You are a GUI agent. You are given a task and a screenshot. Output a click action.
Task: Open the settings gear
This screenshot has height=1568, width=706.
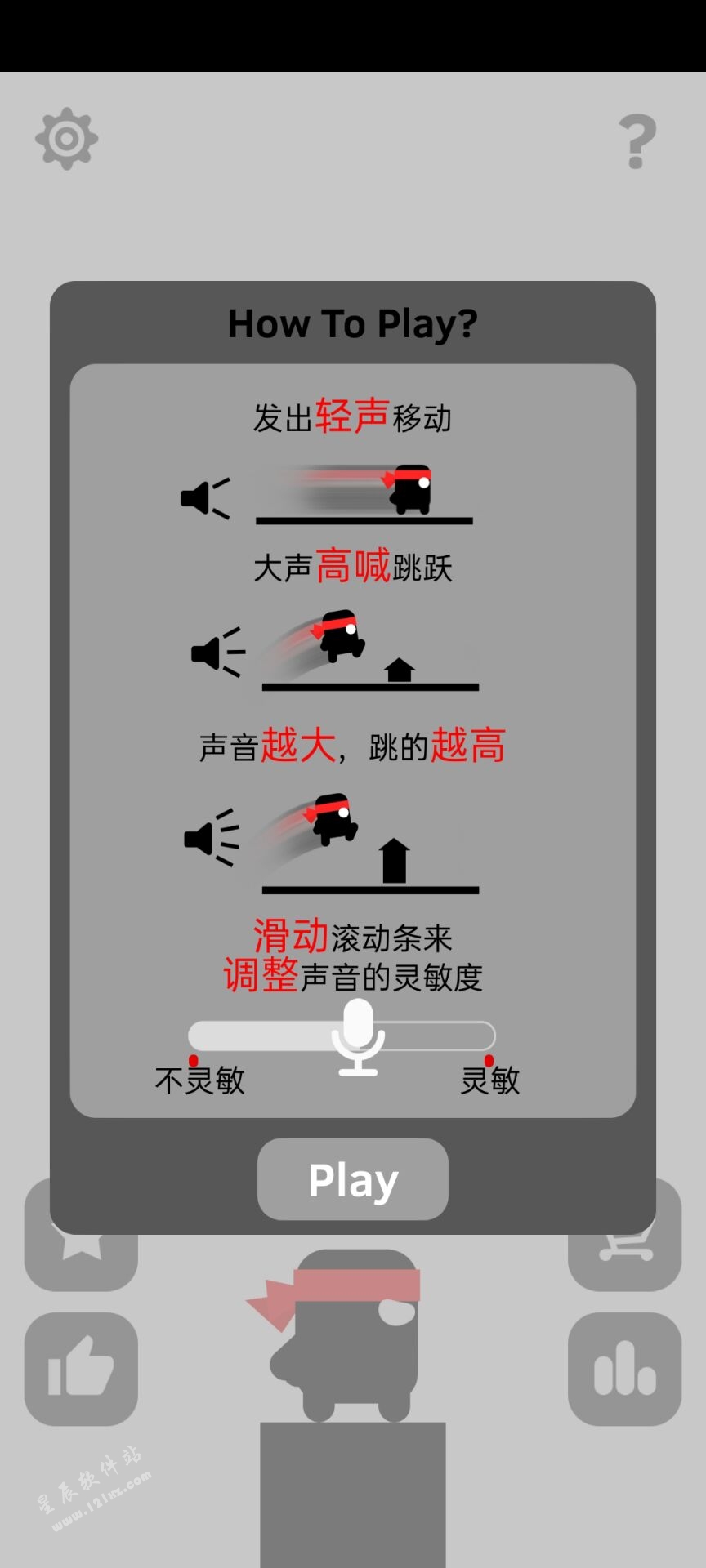point(67,139)
